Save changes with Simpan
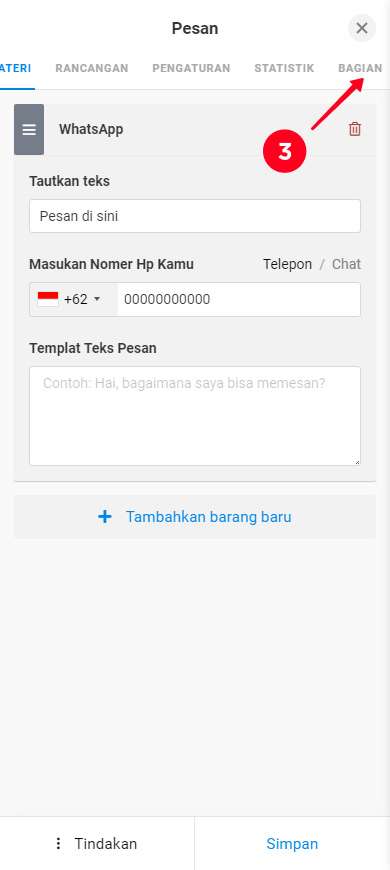390x870 pixels. 292,844
